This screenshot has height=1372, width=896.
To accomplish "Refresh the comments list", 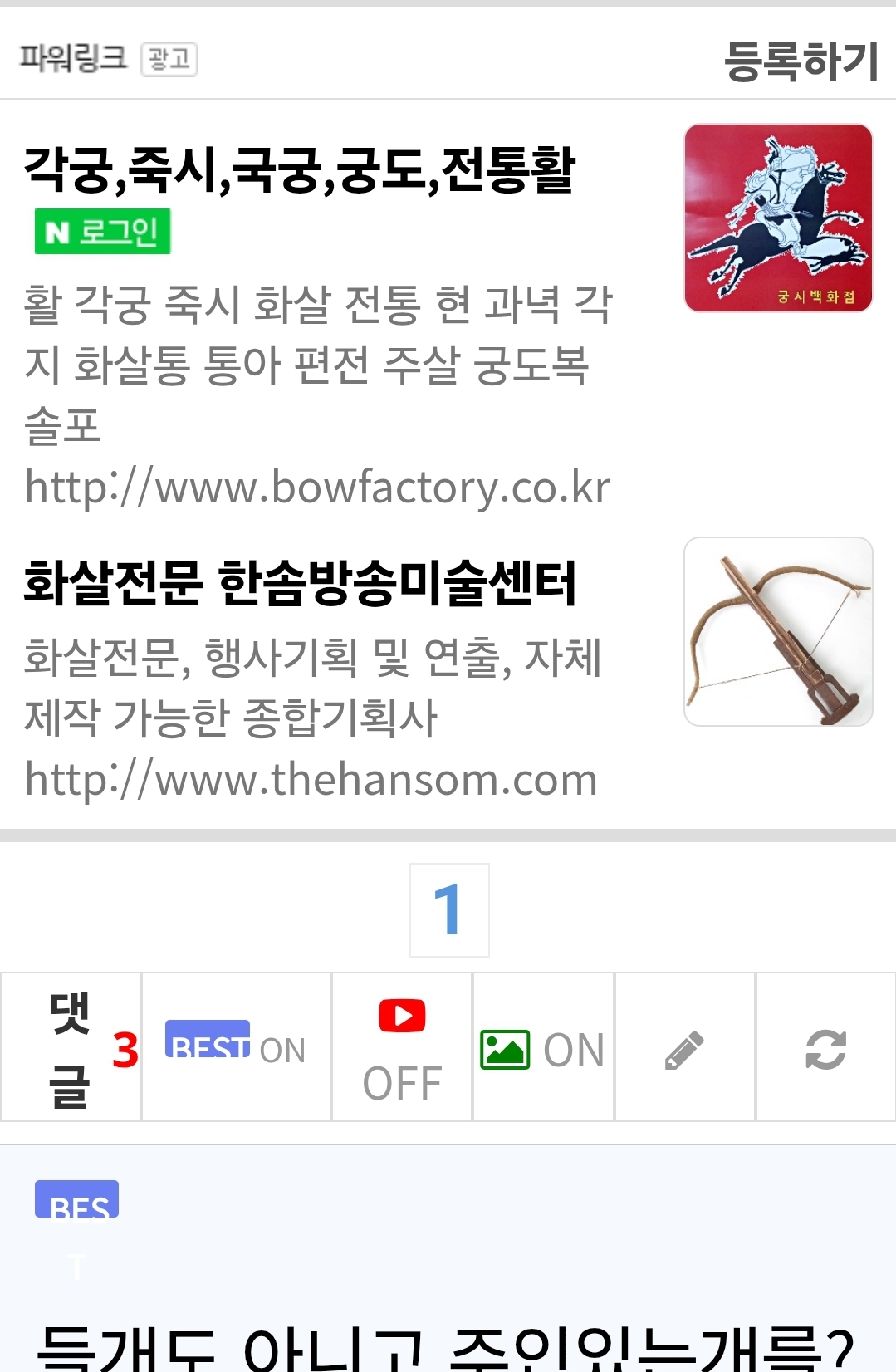I will [825, 1049].
